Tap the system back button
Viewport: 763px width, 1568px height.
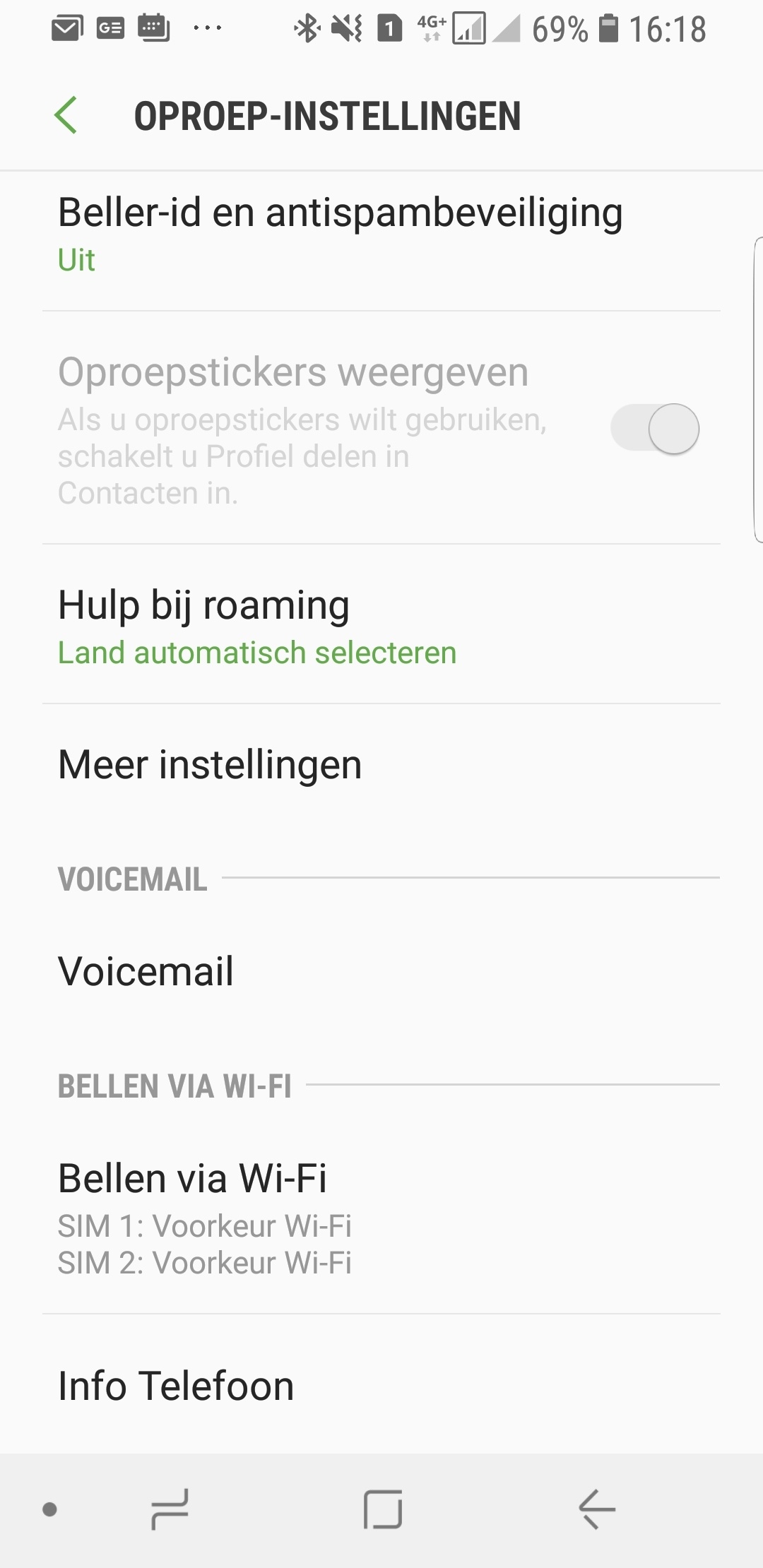coord(597,1509)
